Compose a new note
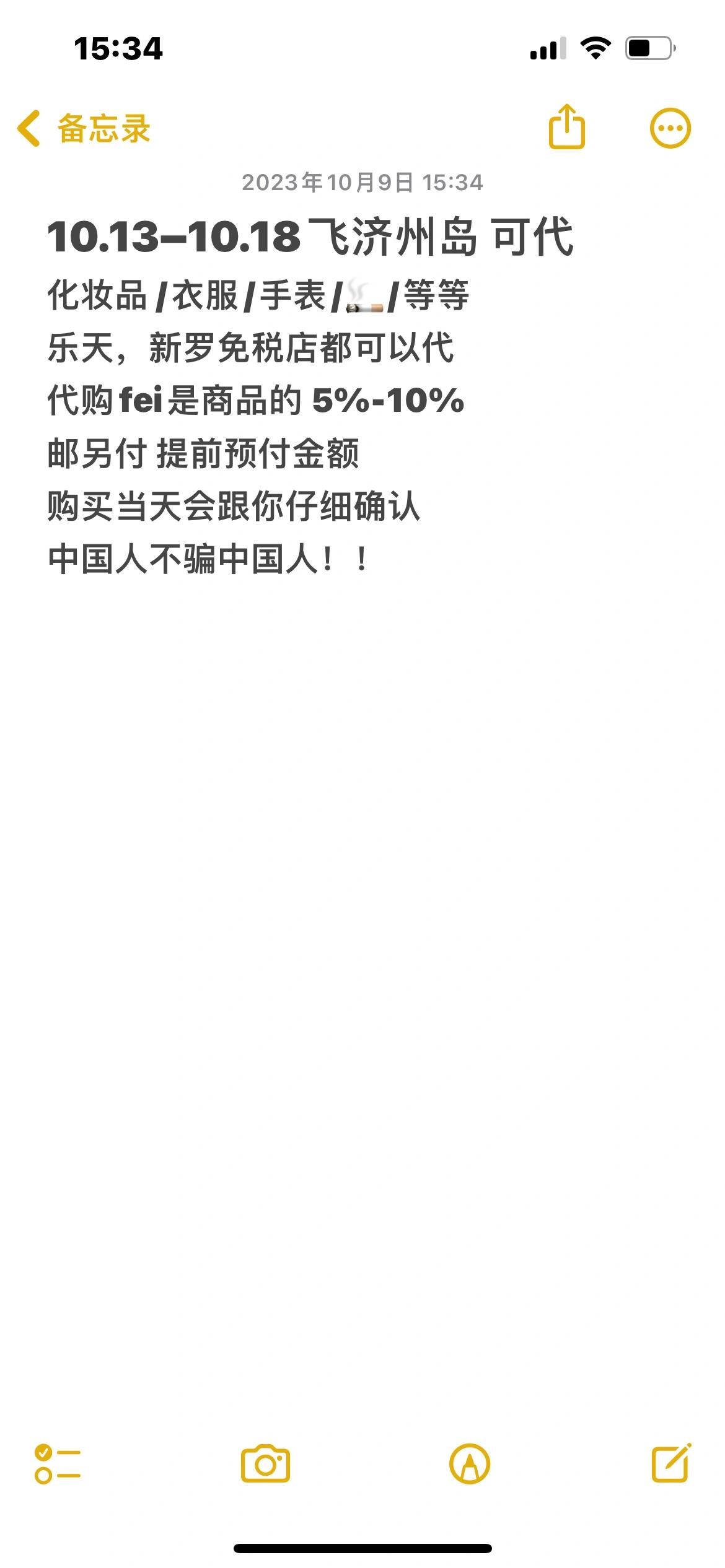Screen dimensions: 725x1568 tap(672, 1463)
